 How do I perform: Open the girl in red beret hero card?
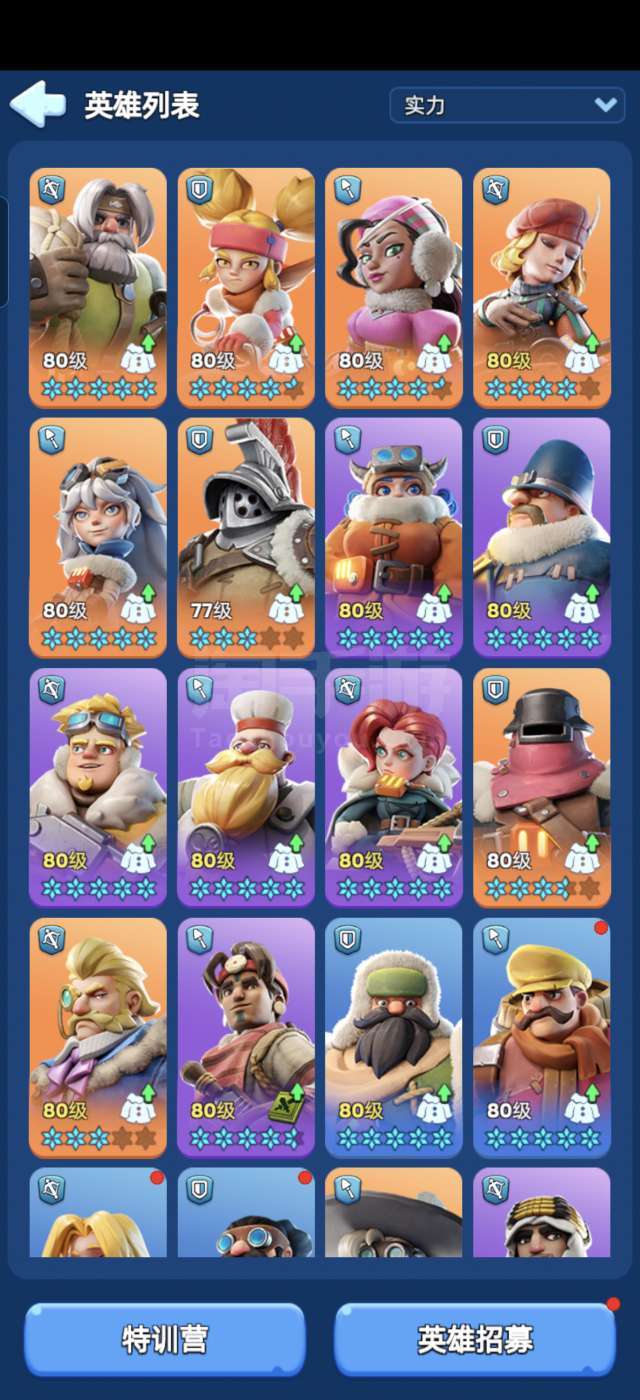[x=542, y=288]
